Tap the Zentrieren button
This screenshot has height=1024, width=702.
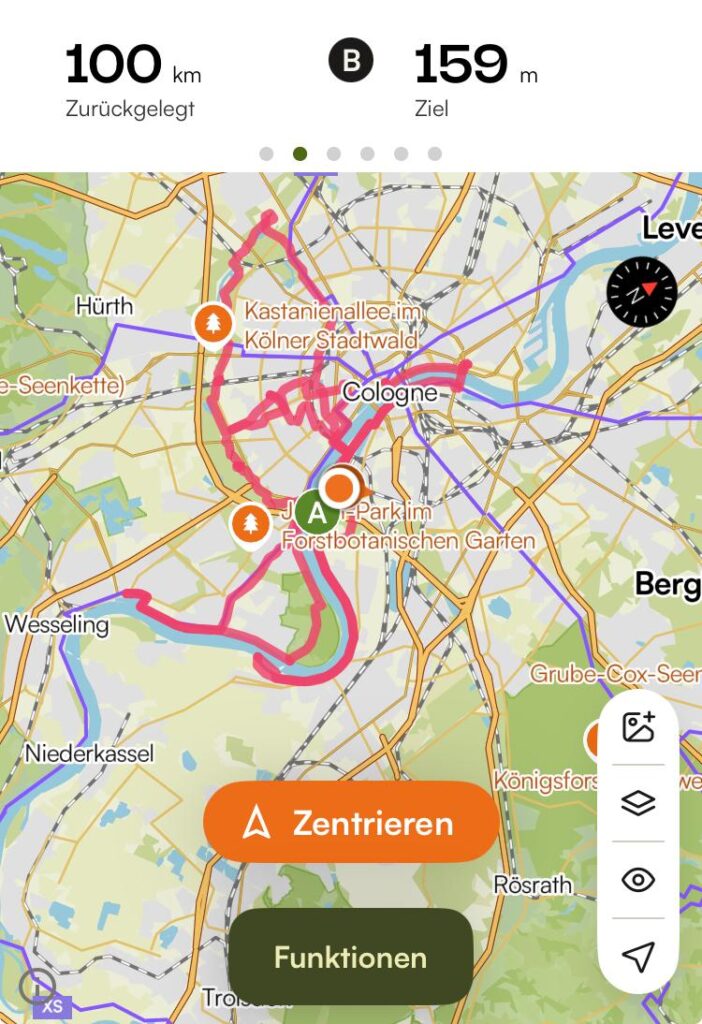(x=350, y=823)
